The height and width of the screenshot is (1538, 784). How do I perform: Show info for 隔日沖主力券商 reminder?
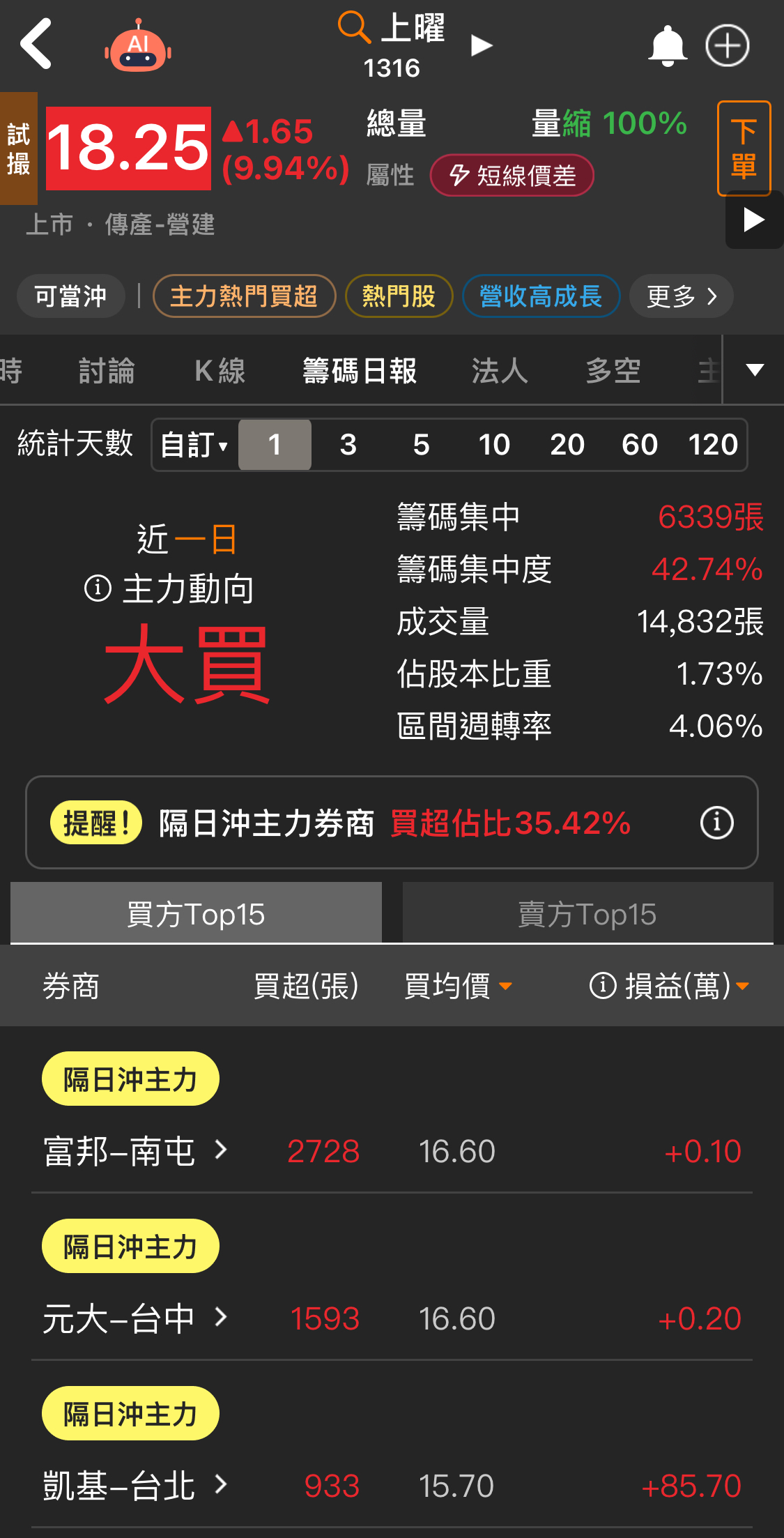pyautogui.click(x=716, y=823)
